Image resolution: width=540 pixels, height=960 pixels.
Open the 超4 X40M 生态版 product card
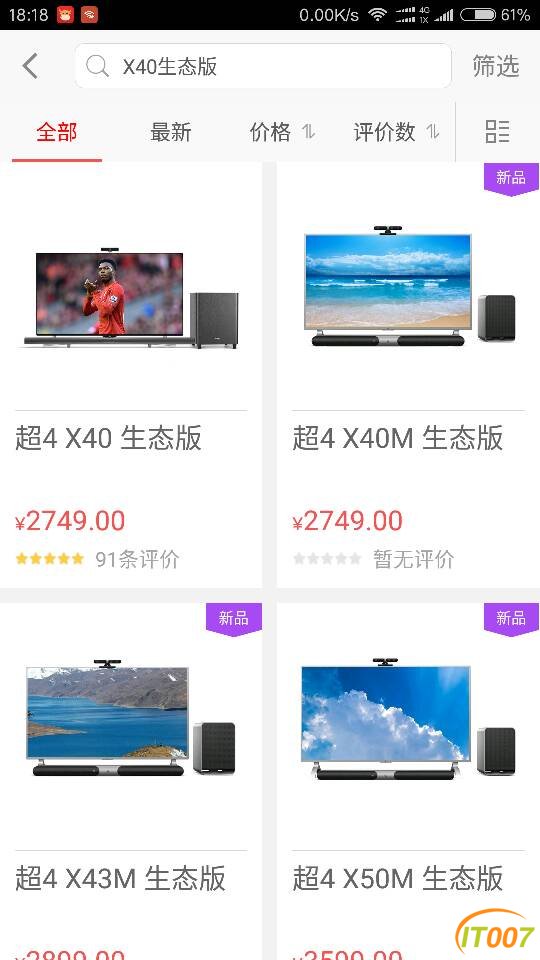pos(408,375)
